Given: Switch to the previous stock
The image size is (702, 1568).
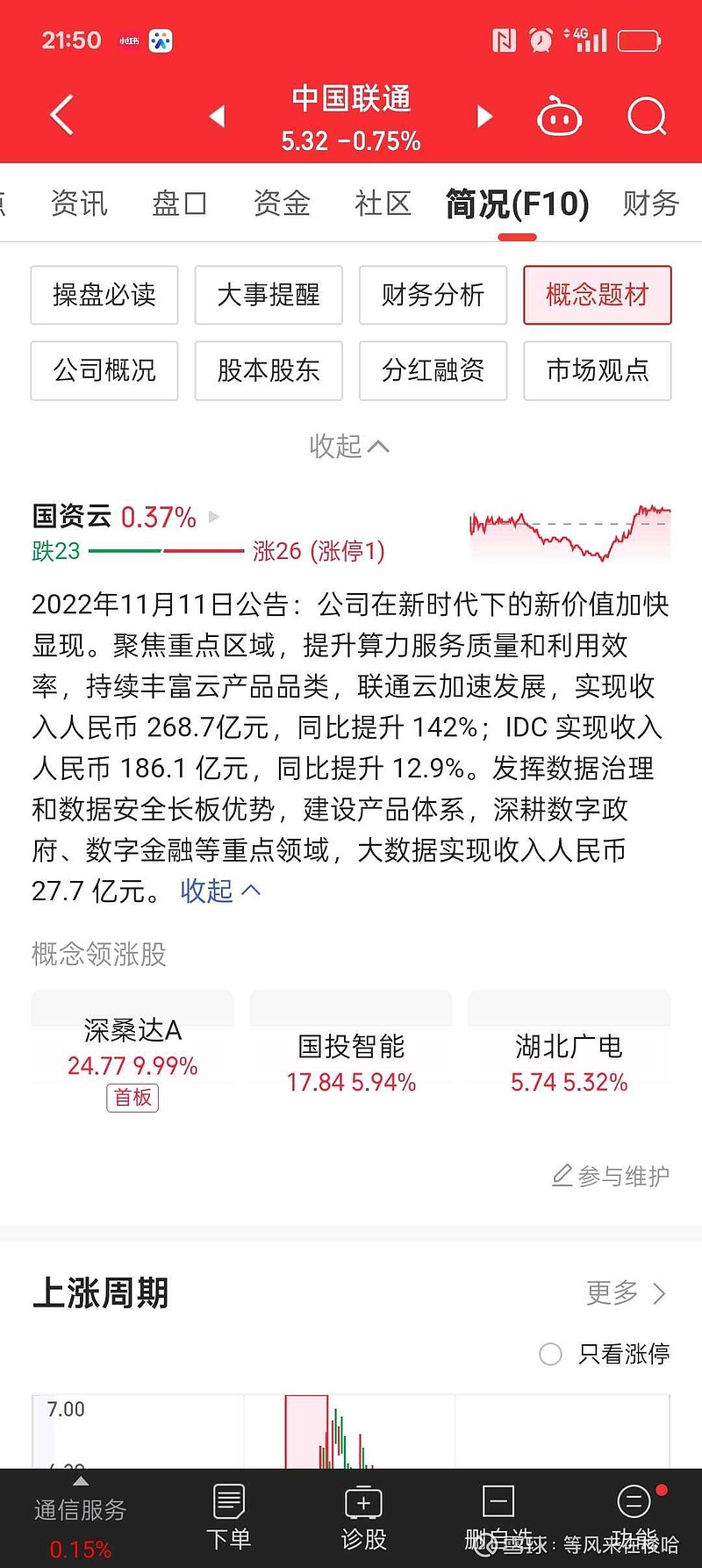Looking at the screenshot, I should tap(218, 116).
